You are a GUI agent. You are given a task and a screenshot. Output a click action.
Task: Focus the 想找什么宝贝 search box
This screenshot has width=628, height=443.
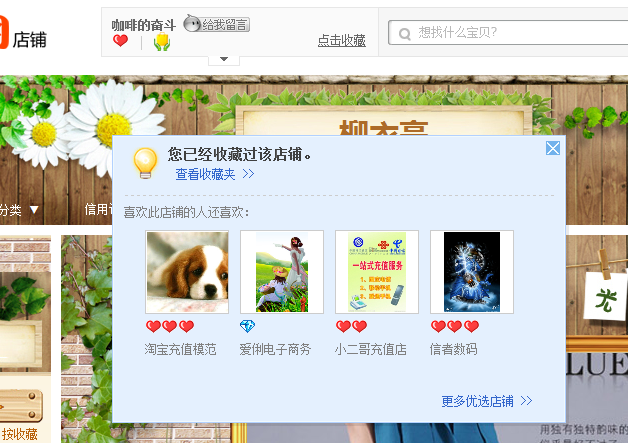(510, 32)
